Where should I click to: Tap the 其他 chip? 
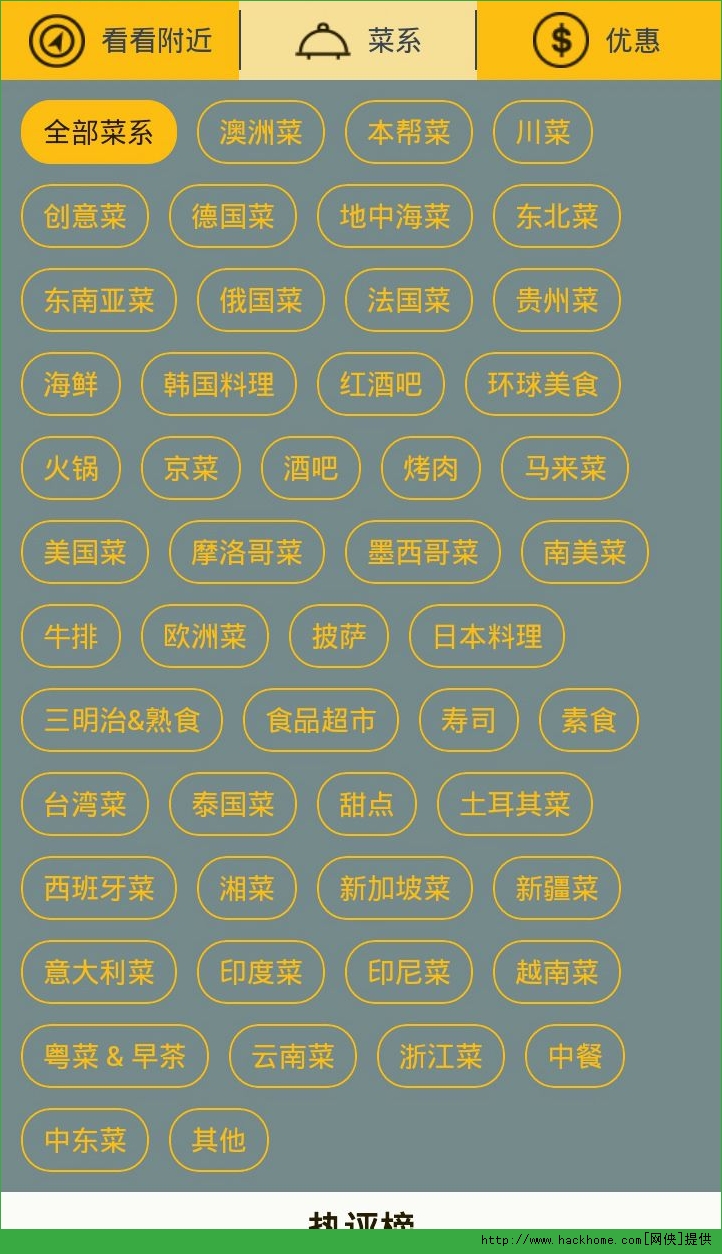(218, 1140)
